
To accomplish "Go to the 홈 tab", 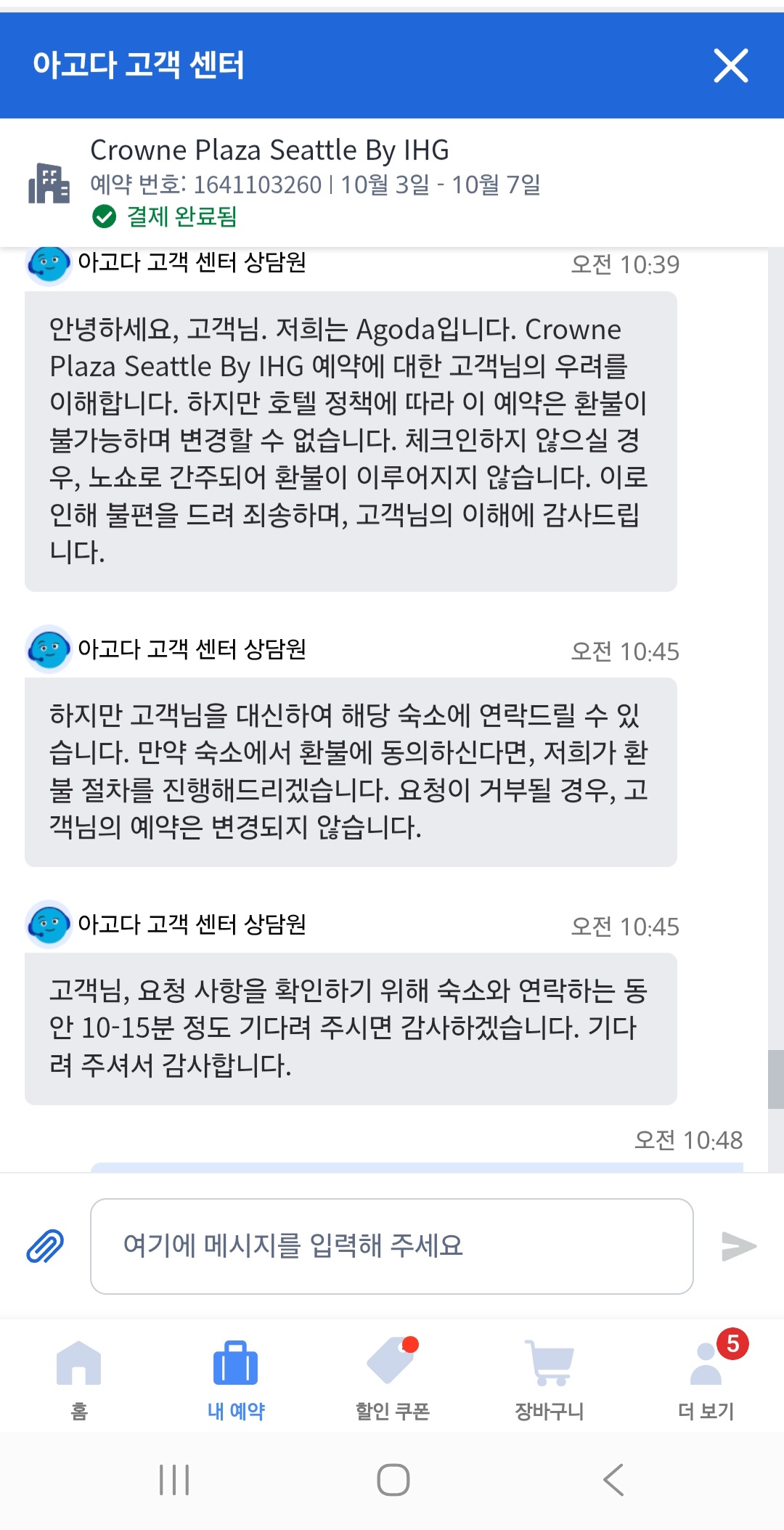I will 78,1379.
